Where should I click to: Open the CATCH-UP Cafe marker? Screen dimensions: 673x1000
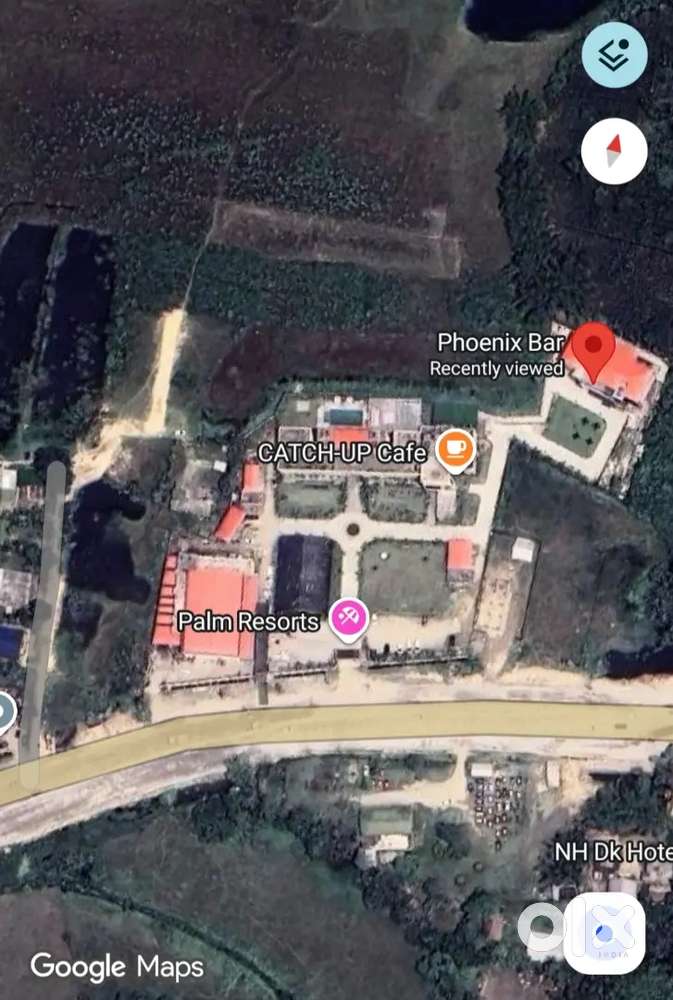tap(455, 449)
